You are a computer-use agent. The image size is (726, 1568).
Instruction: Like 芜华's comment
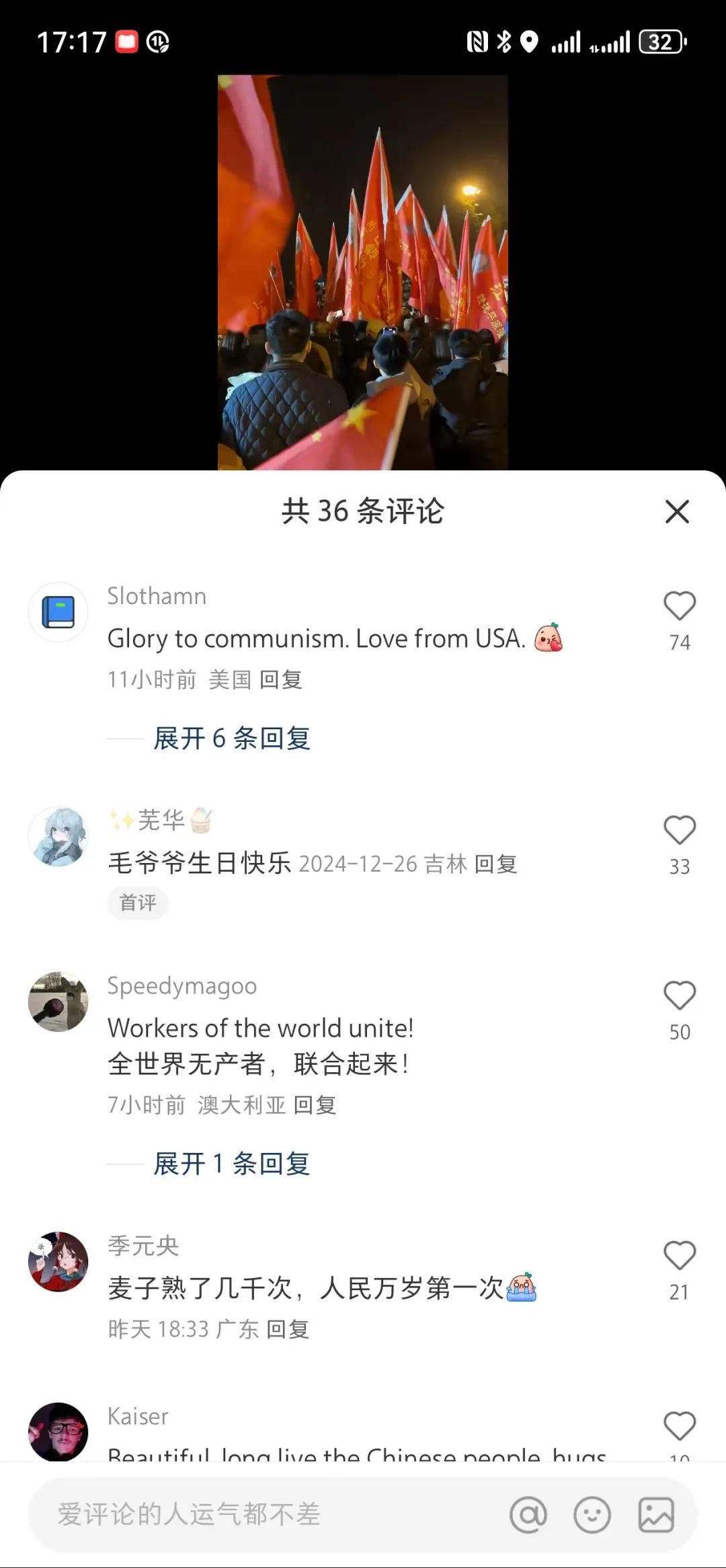[x=679, y=830]
